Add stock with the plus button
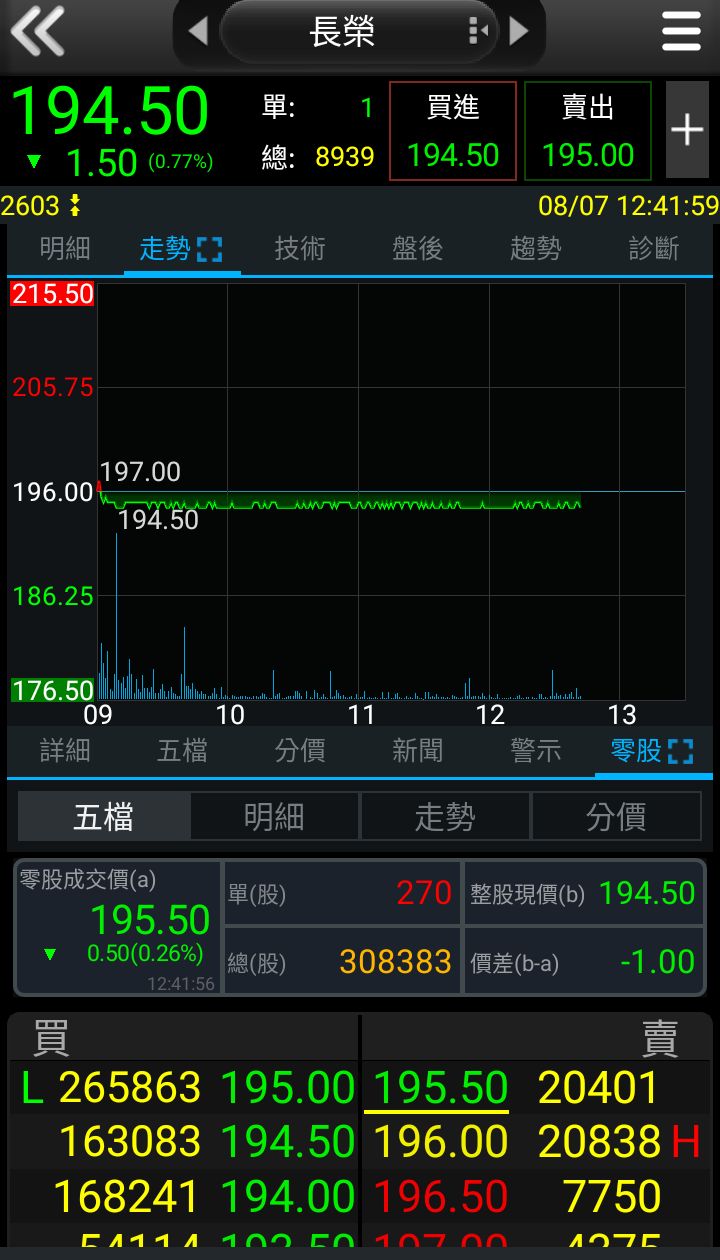The image size is (720, 1260). [687, 131]
